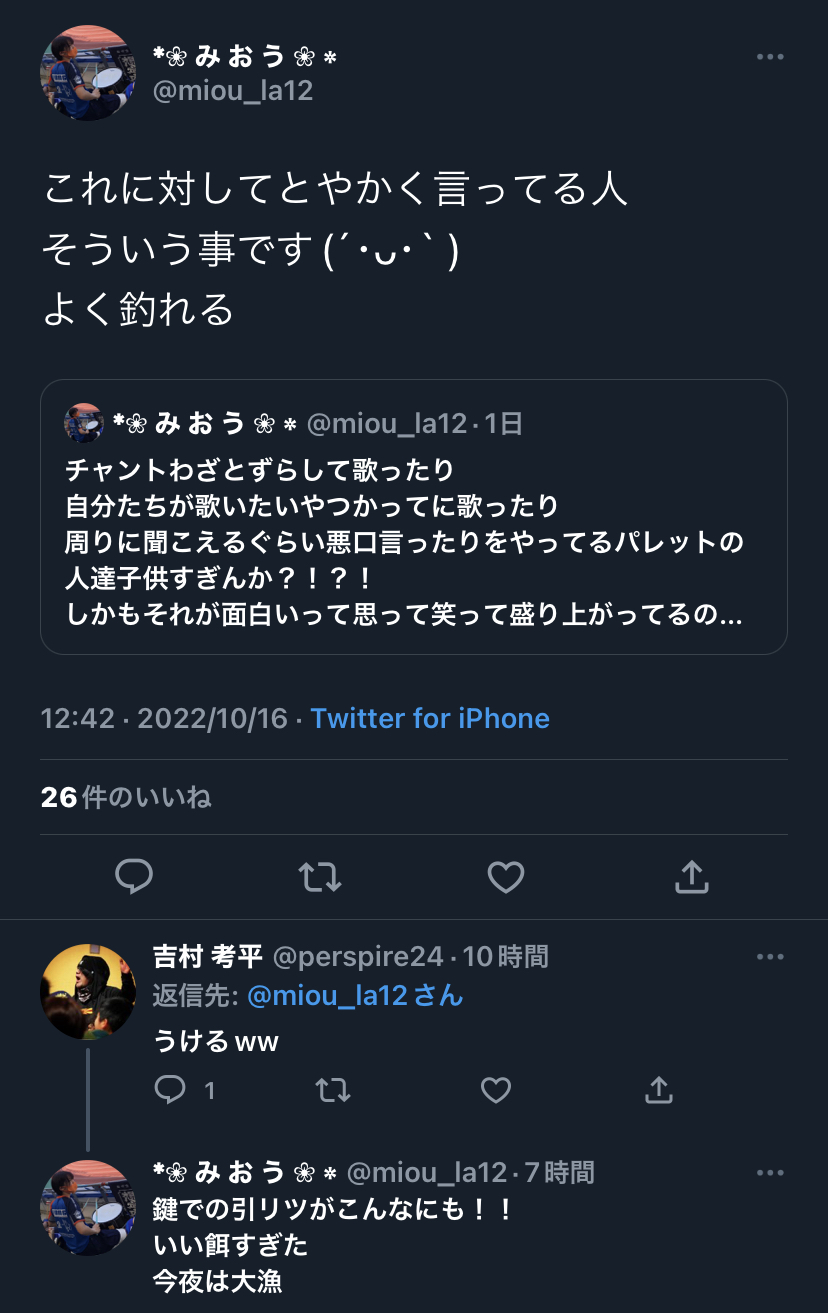Reply to the main tweet
828x1313 pixels.
pyautogui.click(x=134, y=877)
